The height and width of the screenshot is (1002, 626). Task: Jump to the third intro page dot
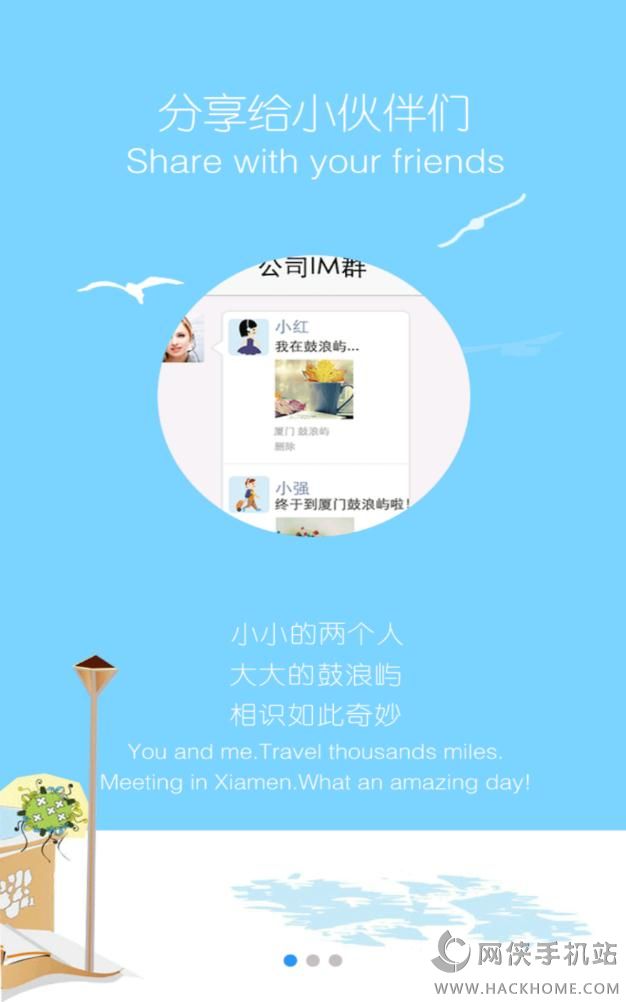click(x=335, y=960)
